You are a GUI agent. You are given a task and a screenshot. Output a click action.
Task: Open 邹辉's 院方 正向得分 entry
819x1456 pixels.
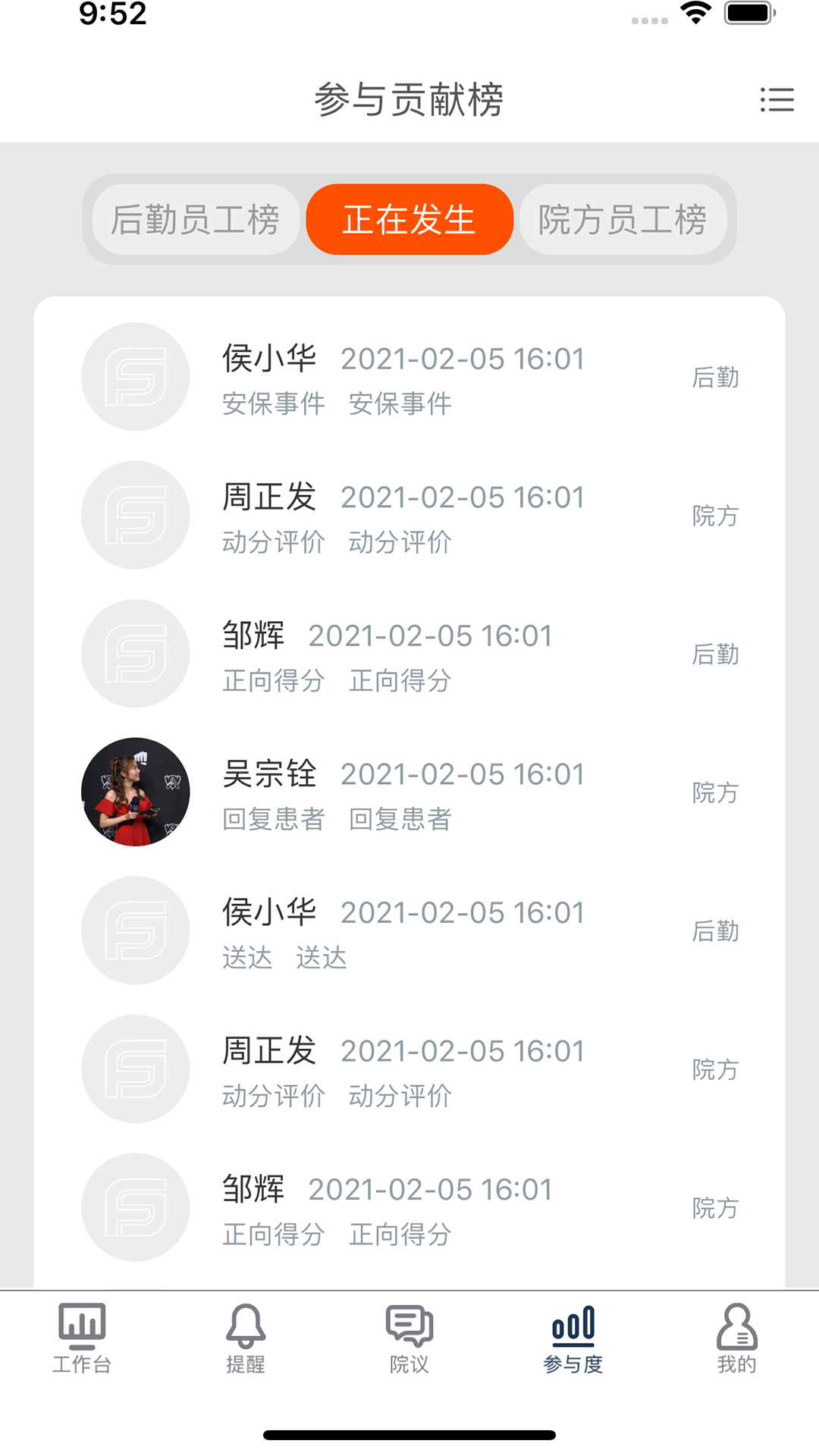pos(409,1208)
